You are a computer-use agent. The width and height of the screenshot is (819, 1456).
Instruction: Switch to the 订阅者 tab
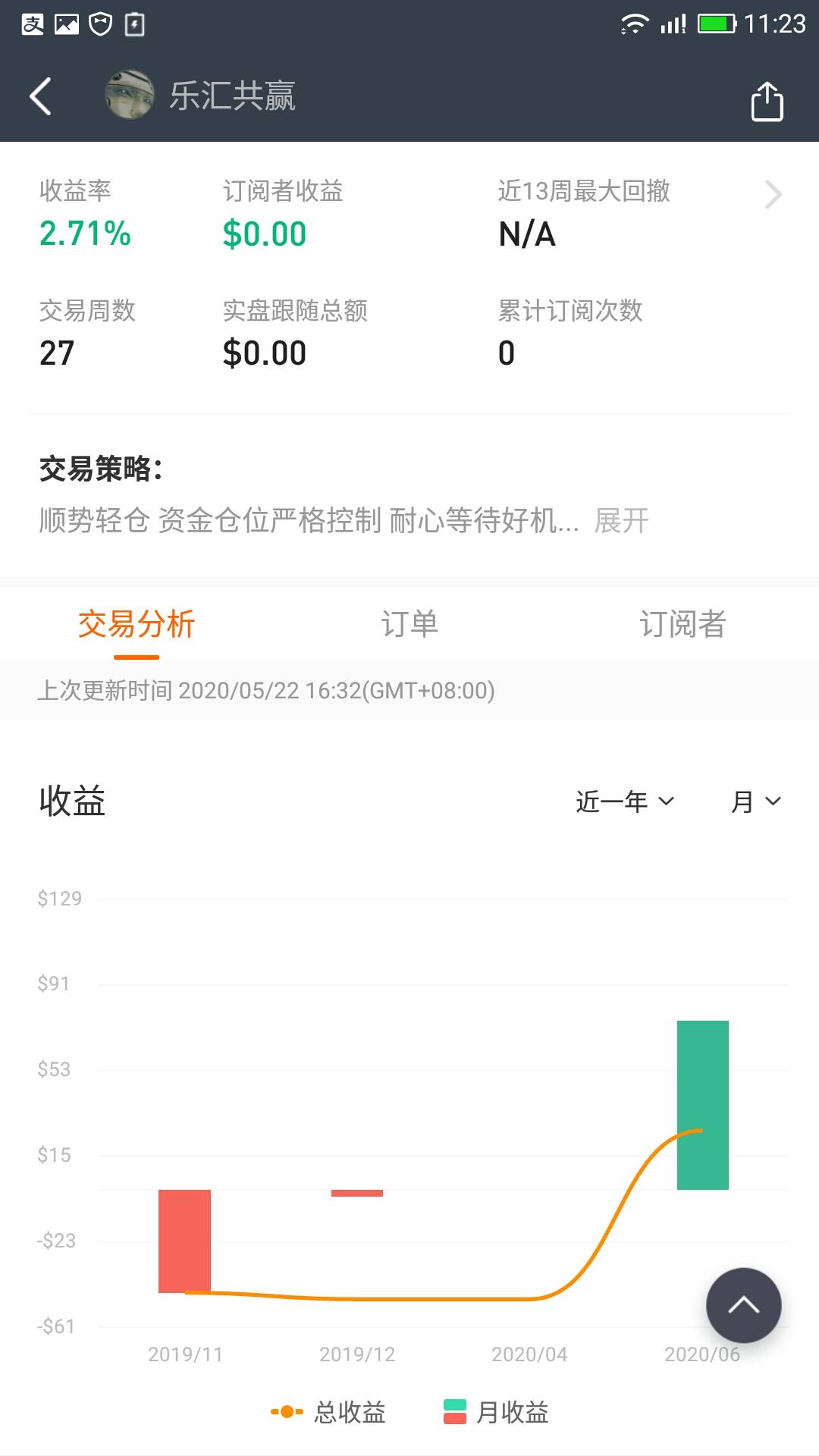click(682, 624)
